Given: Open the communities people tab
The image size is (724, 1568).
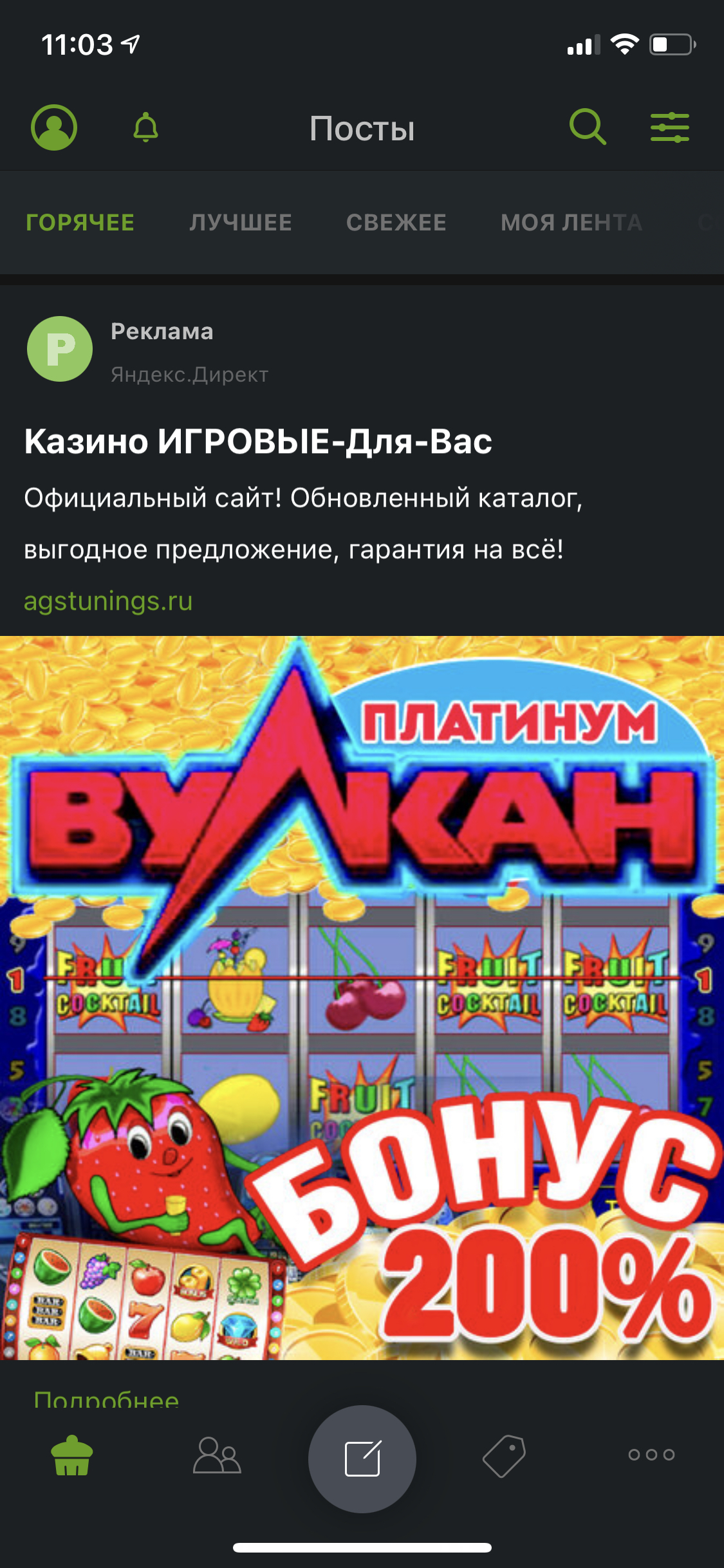Looking at the screenshot, I should coord(217,1456).
